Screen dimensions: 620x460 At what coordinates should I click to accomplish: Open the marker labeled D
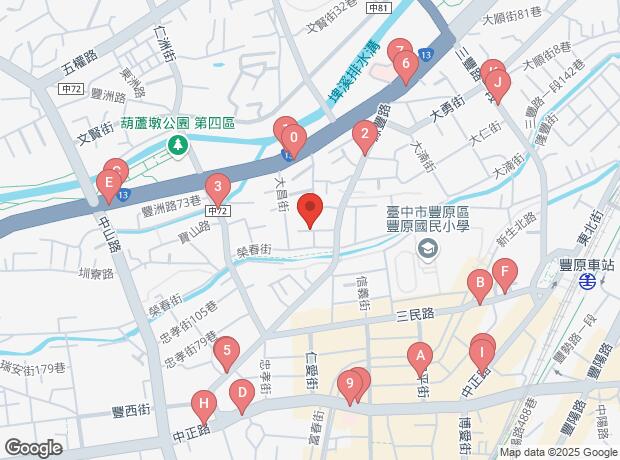[241, 393]
